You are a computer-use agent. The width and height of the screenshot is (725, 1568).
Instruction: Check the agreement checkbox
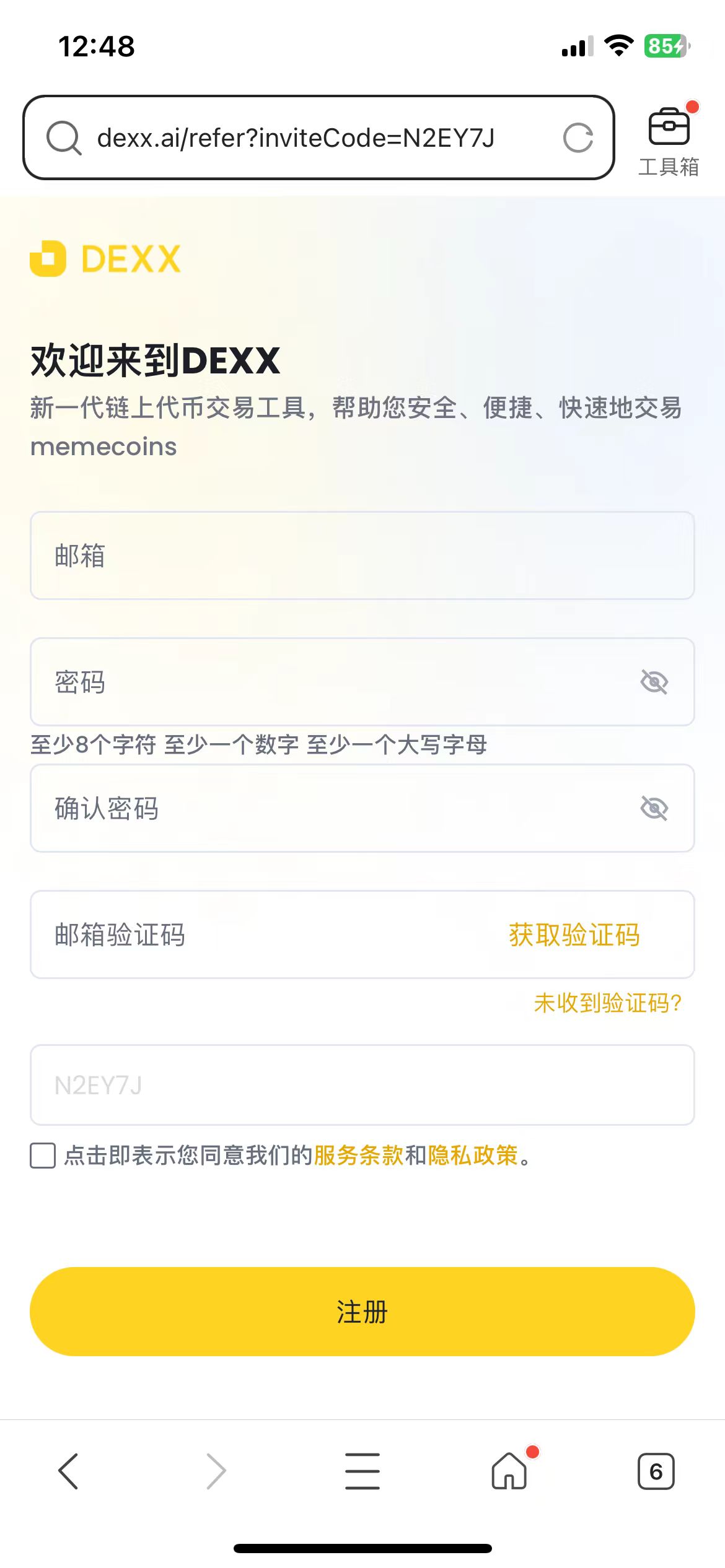(x=43, y=1156)
